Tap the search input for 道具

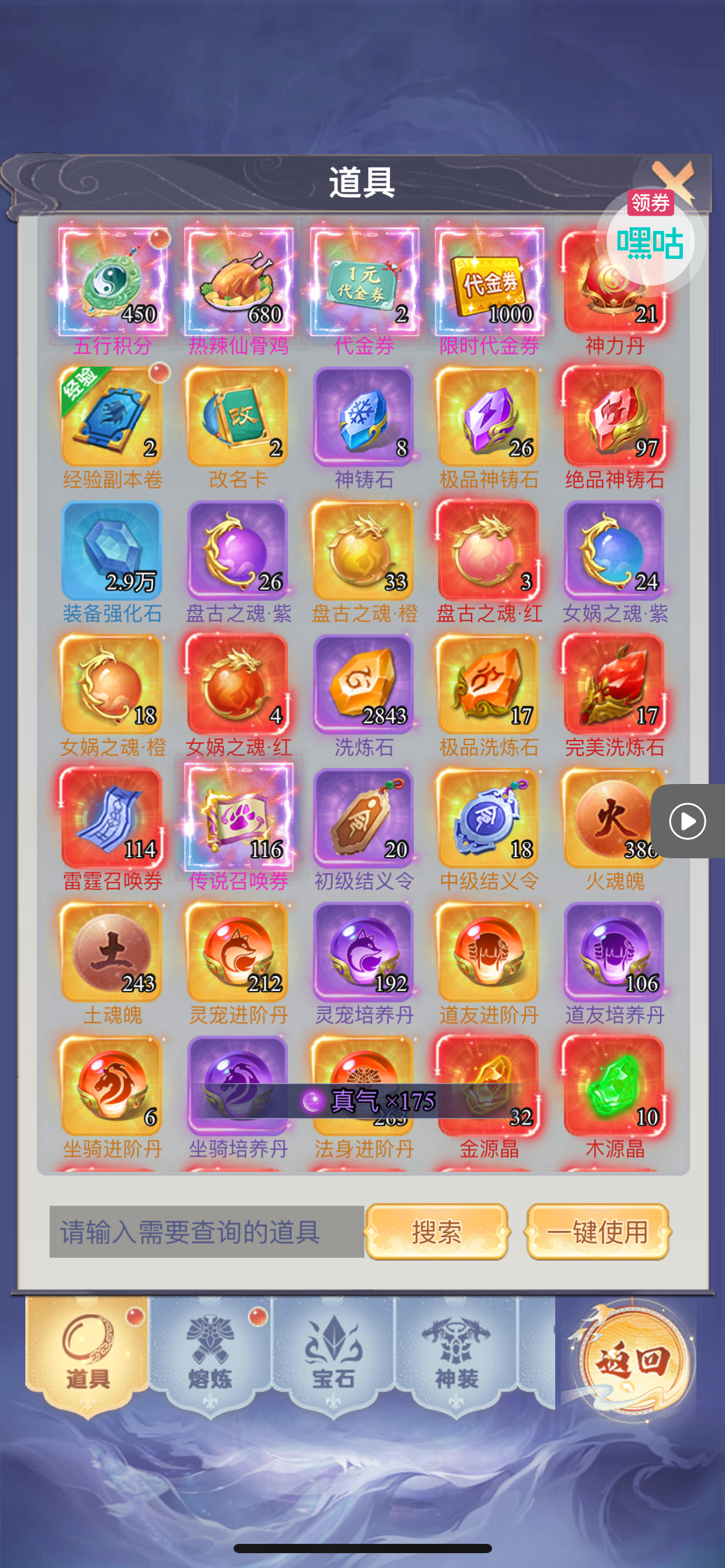(x=206, y=1232)
